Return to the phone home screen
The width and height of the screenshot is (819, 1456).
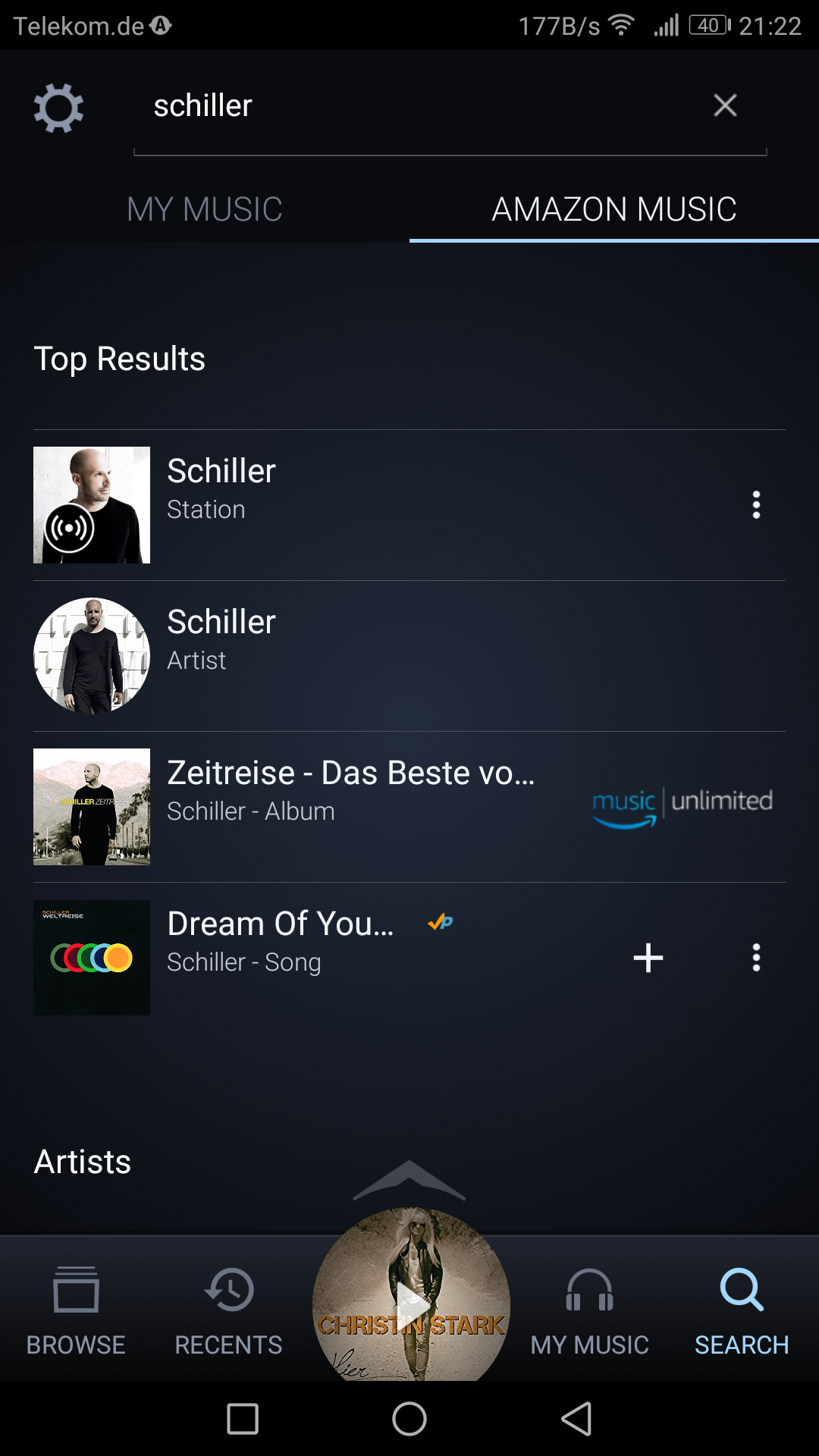click(x=409, y=1418)
